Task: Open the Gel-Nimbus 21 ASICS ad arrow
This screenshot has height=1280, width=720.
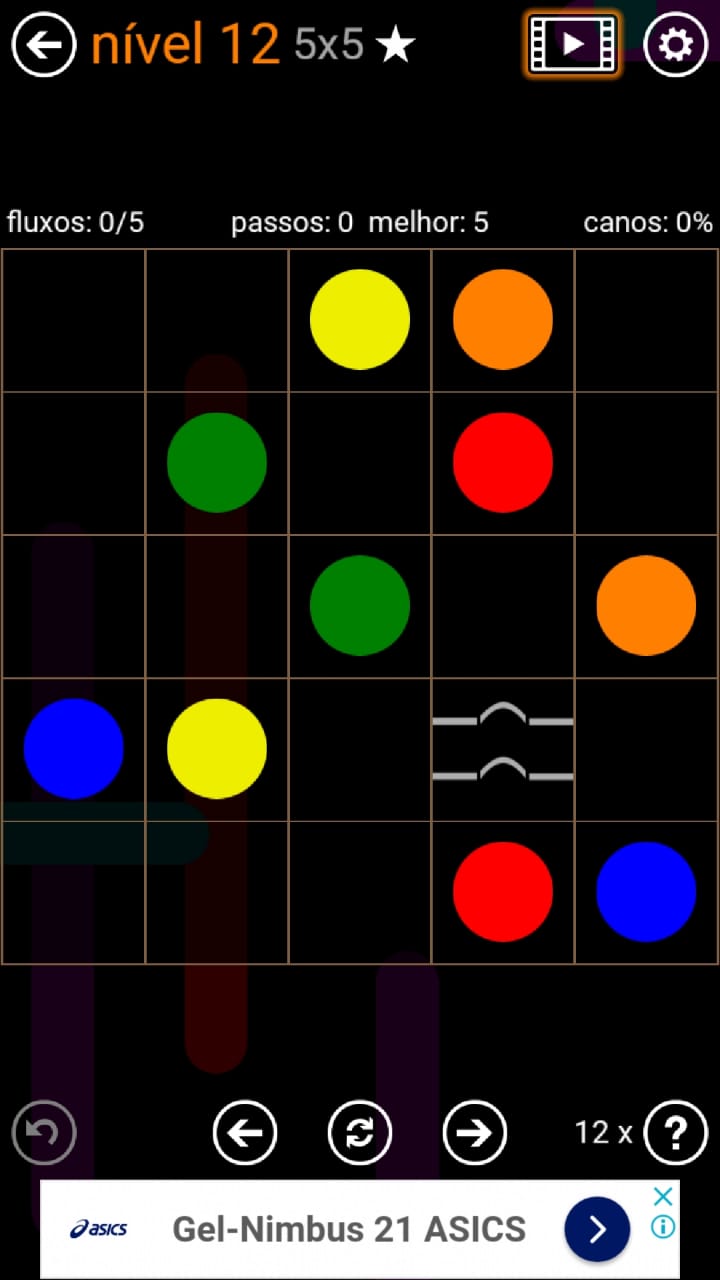Action: point(597,1229)
